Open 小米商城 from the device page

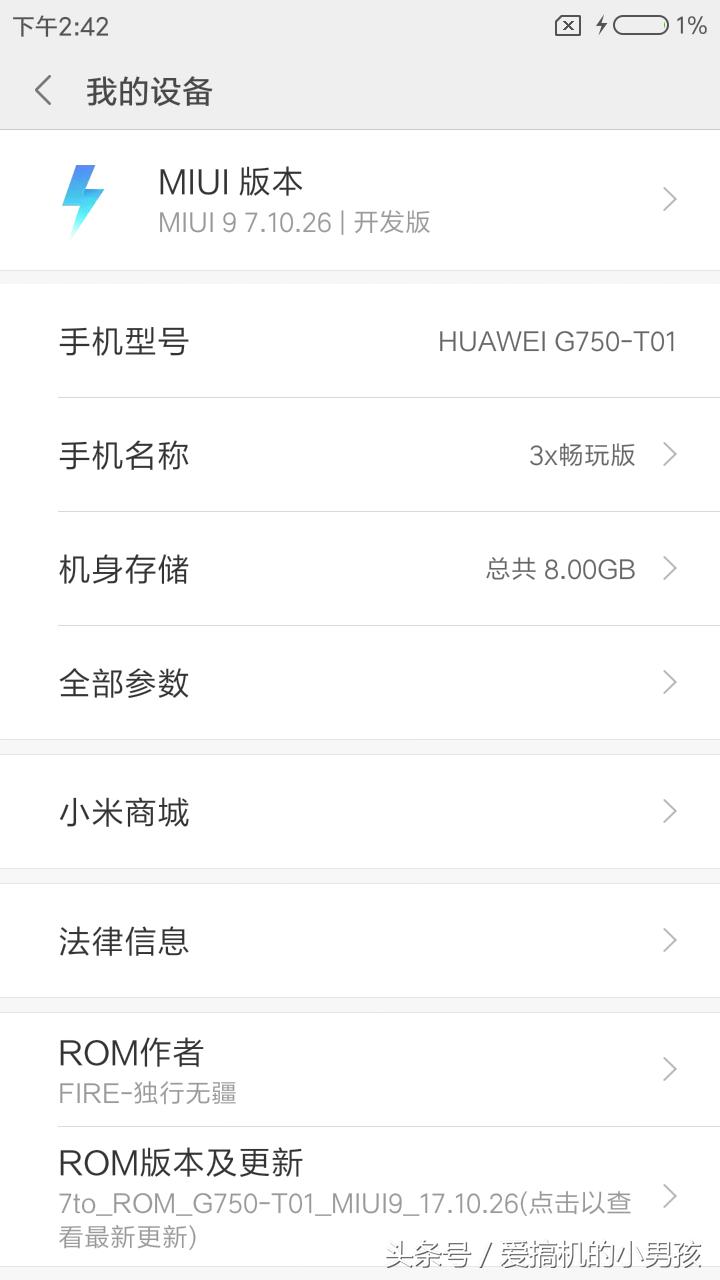click(x=360, y=812)
